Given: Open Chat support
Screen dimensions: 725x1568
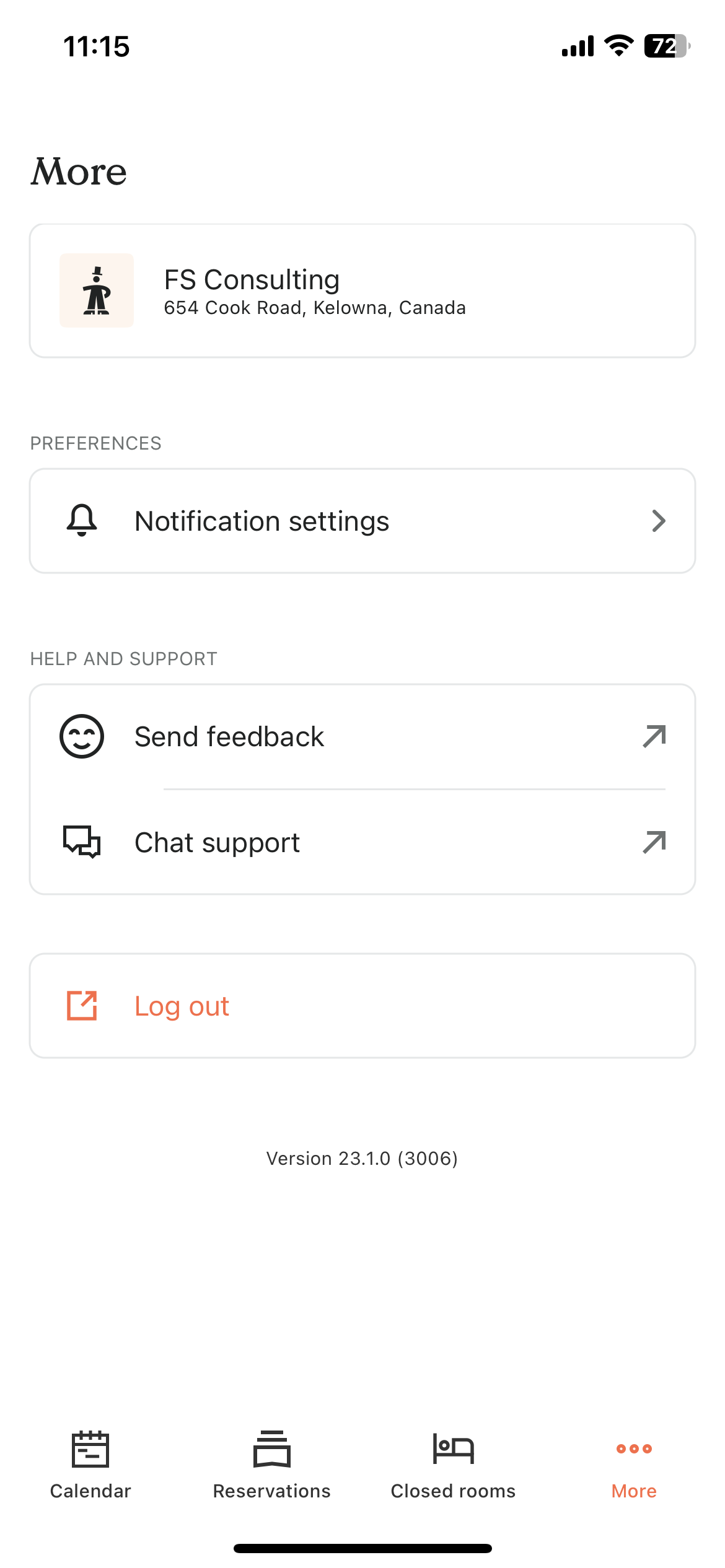Looking at the screenshot, I should pyautogui.click(x=362, y=842).
